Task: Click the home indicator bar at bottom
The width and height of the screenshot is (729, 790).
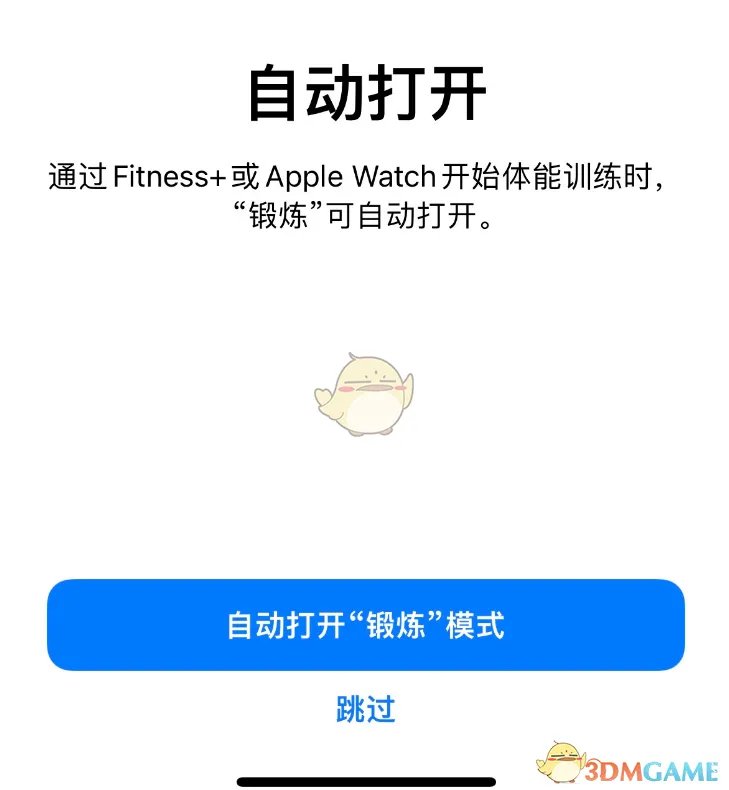Action: click(364, 779)
